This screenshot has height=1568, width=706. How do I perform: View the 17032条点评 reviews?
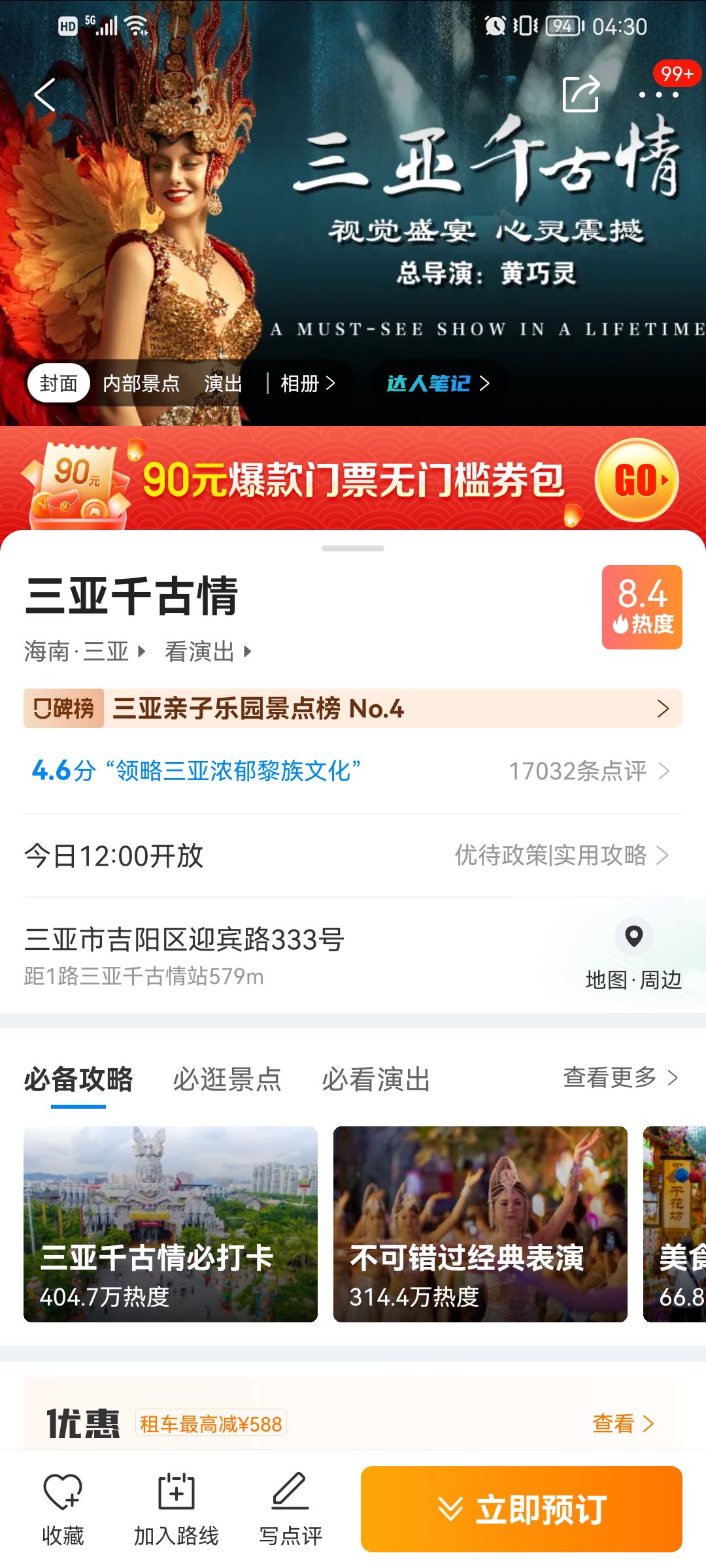[589, 771]
